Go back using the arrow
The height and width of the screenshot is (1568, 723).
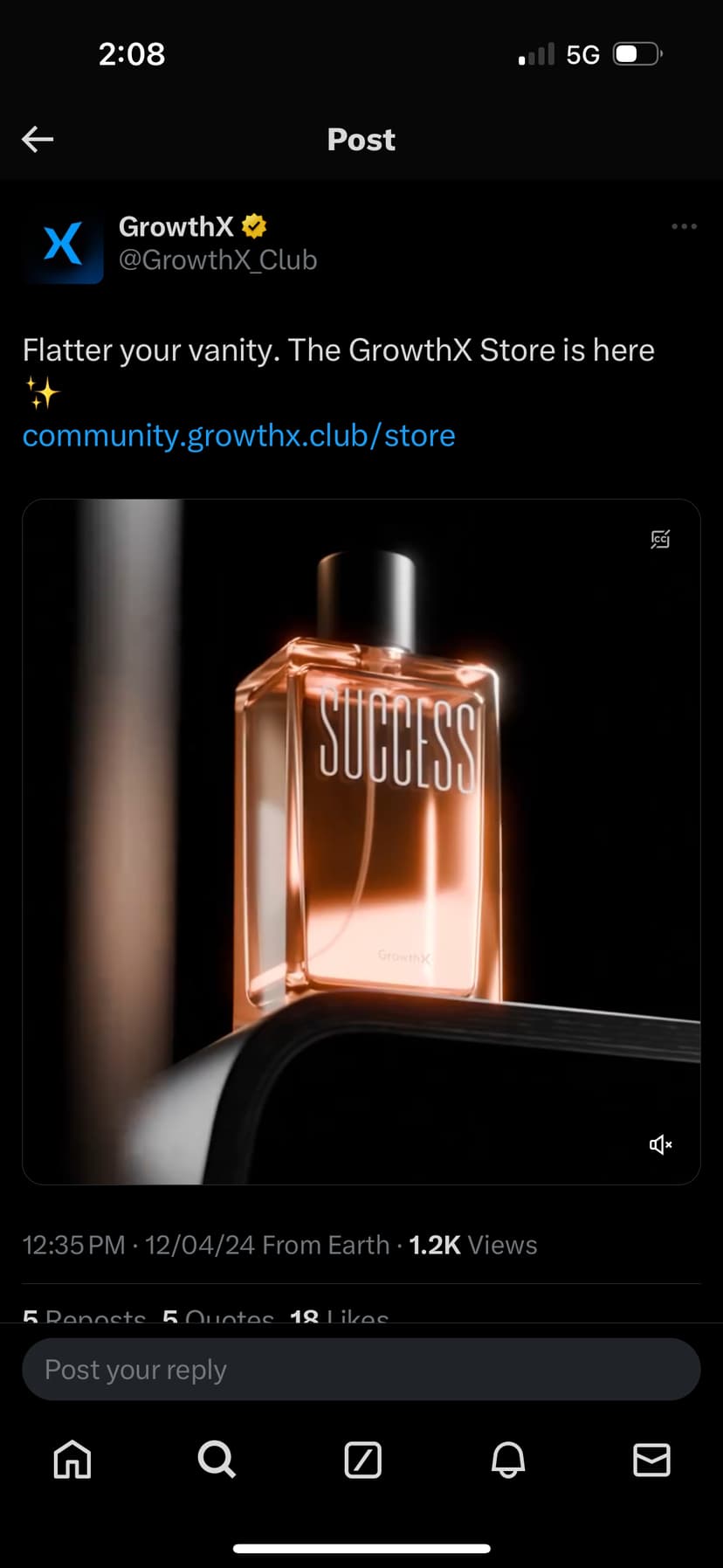pyautogui.click(x=38, y=139)
